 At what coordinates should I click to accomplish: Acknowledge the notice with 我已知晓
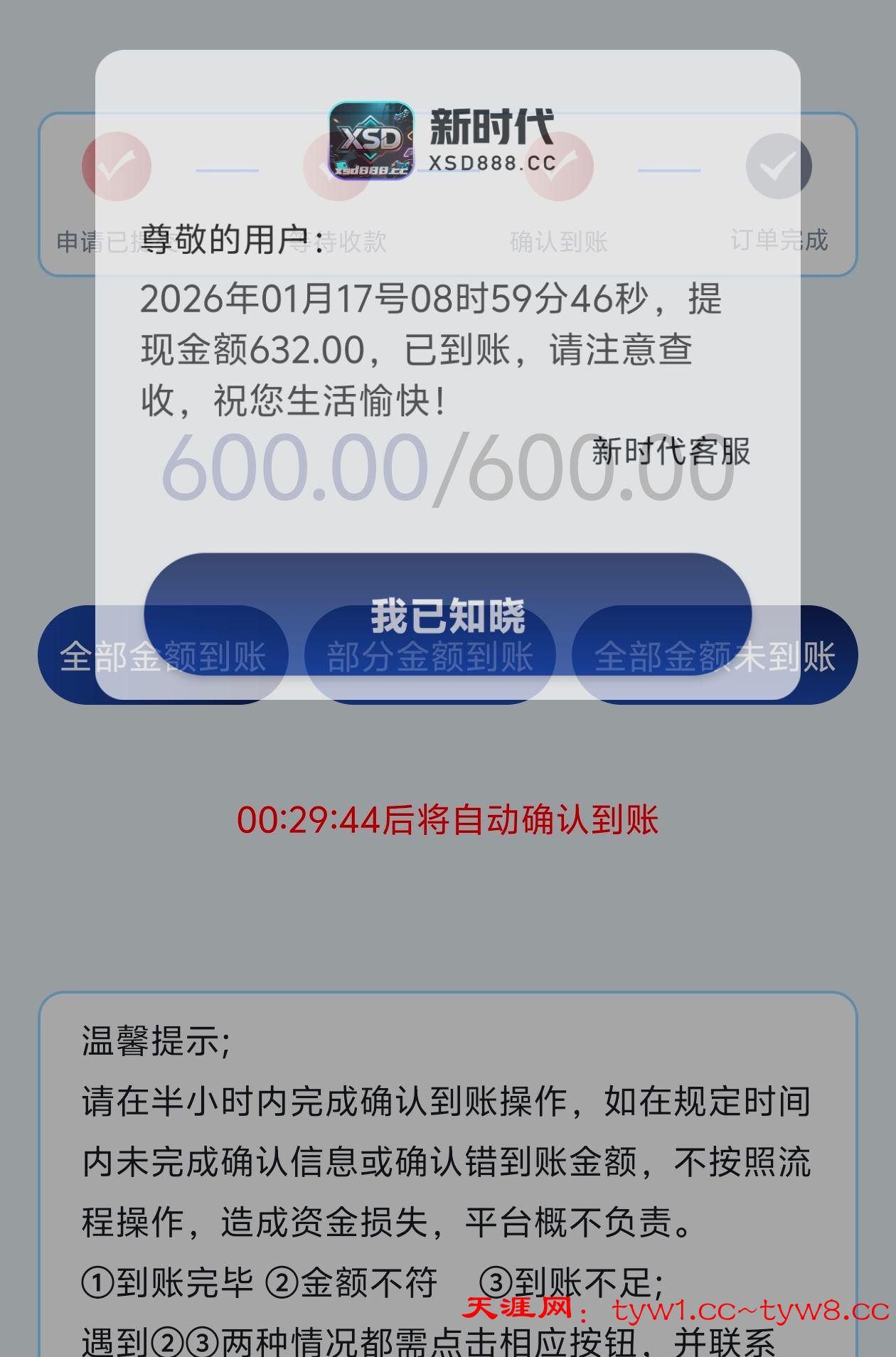[x=447, y=614]
